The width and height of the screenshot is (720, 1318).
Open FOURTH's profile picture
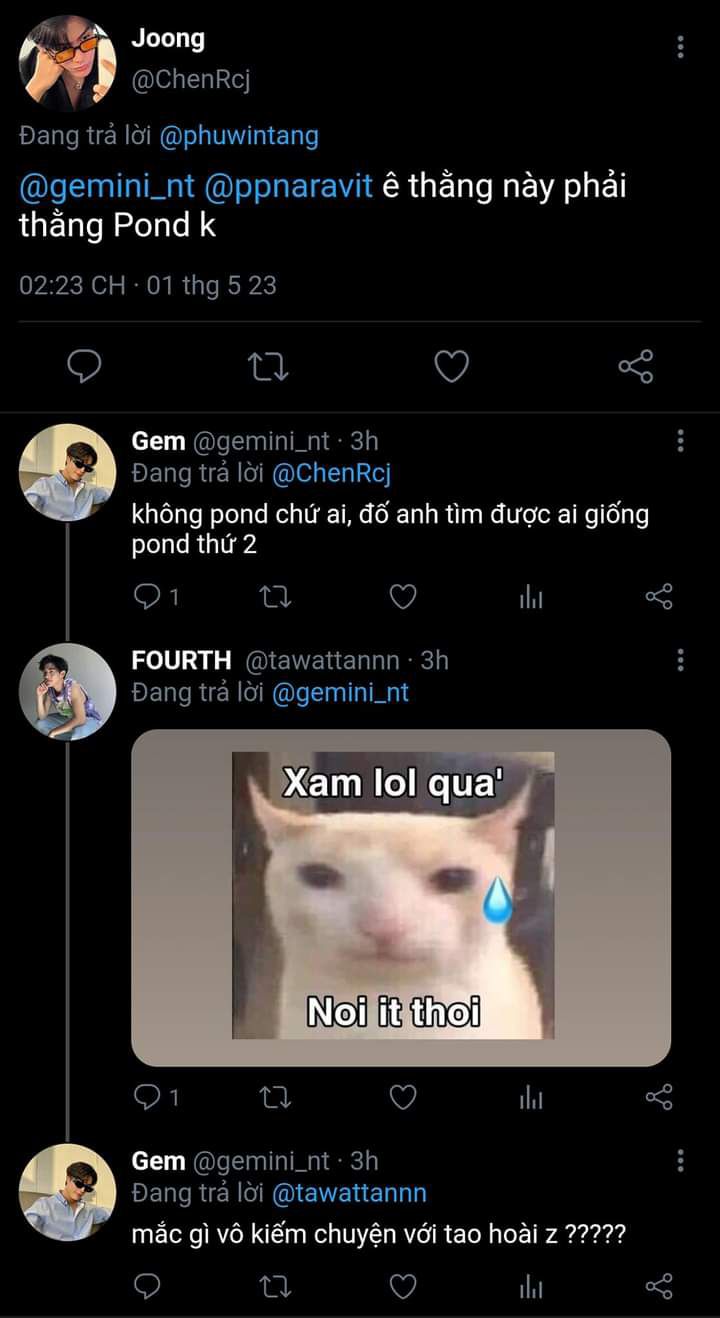click(x=67, y=691)
